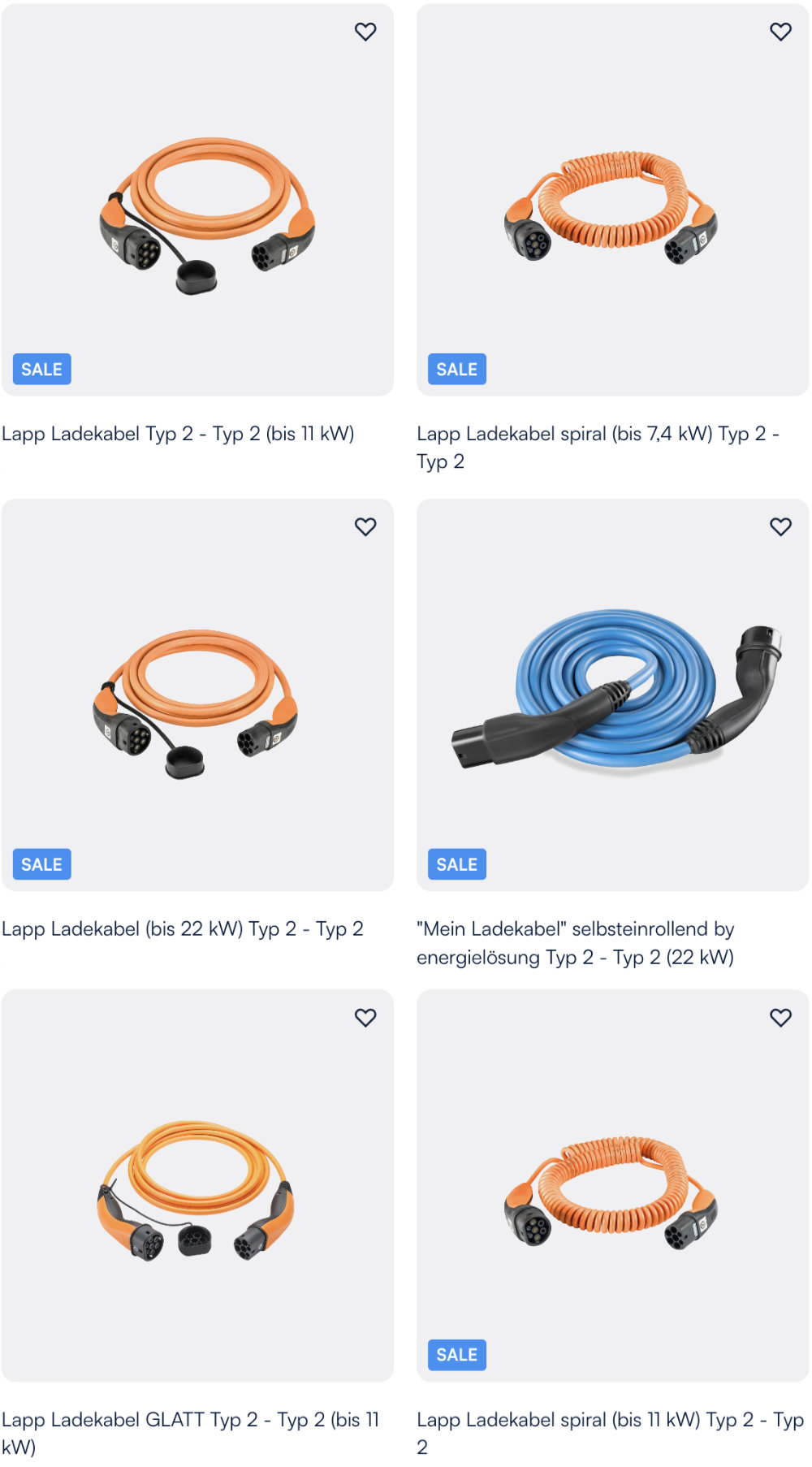View Lapp Ladekabel (bis 22 kW) product image
This screenshot has width=812, height=1467.
[197, 695]
